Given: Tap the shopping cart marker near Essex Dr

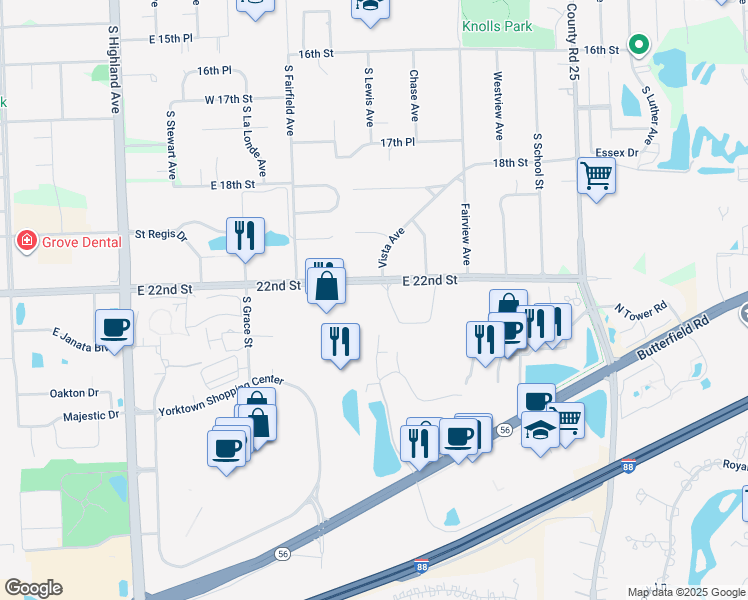Looking at the screenshot, I should [596, 177].
